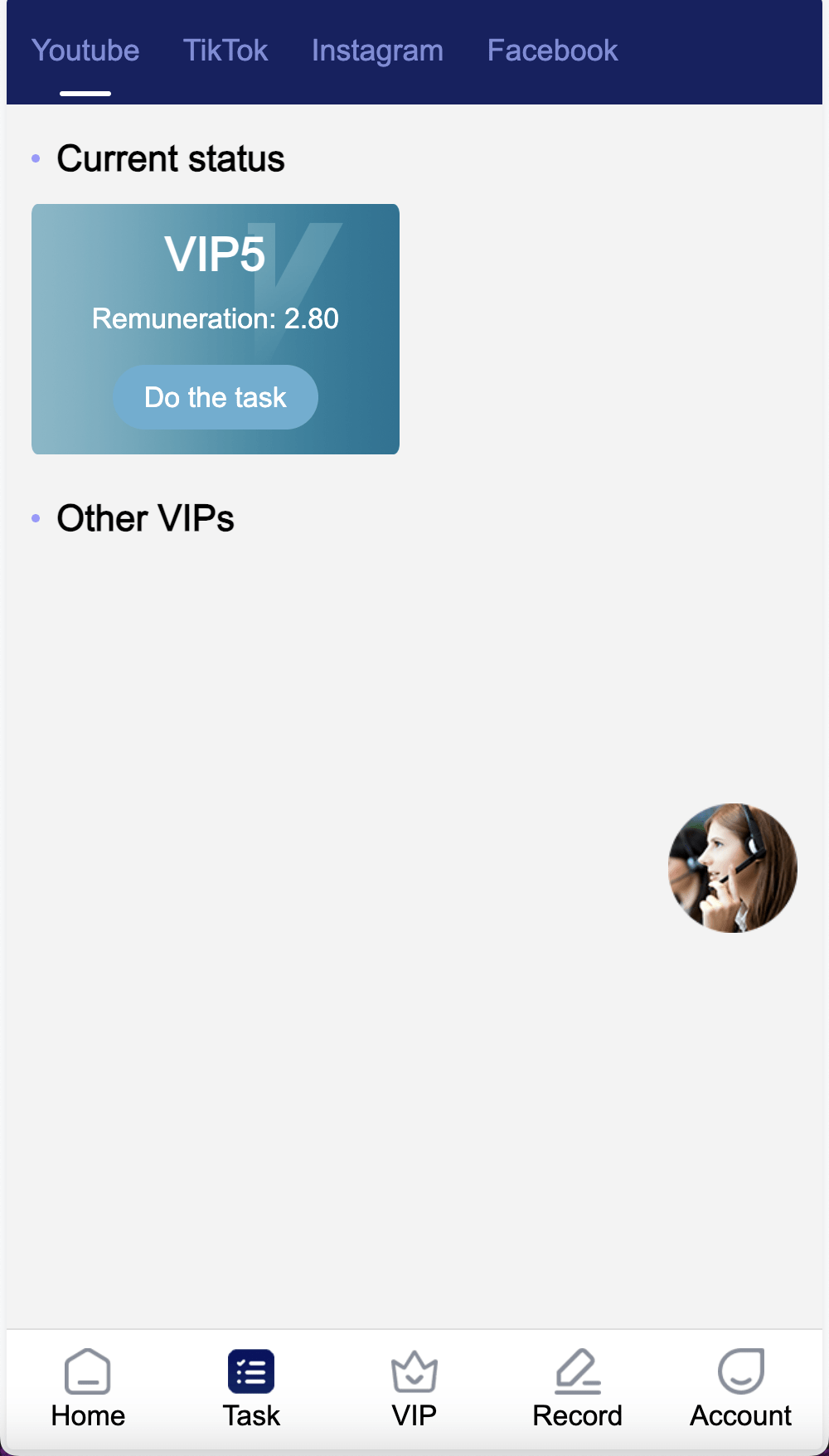
Task: Open the Facebook tab
Action: 552,51
